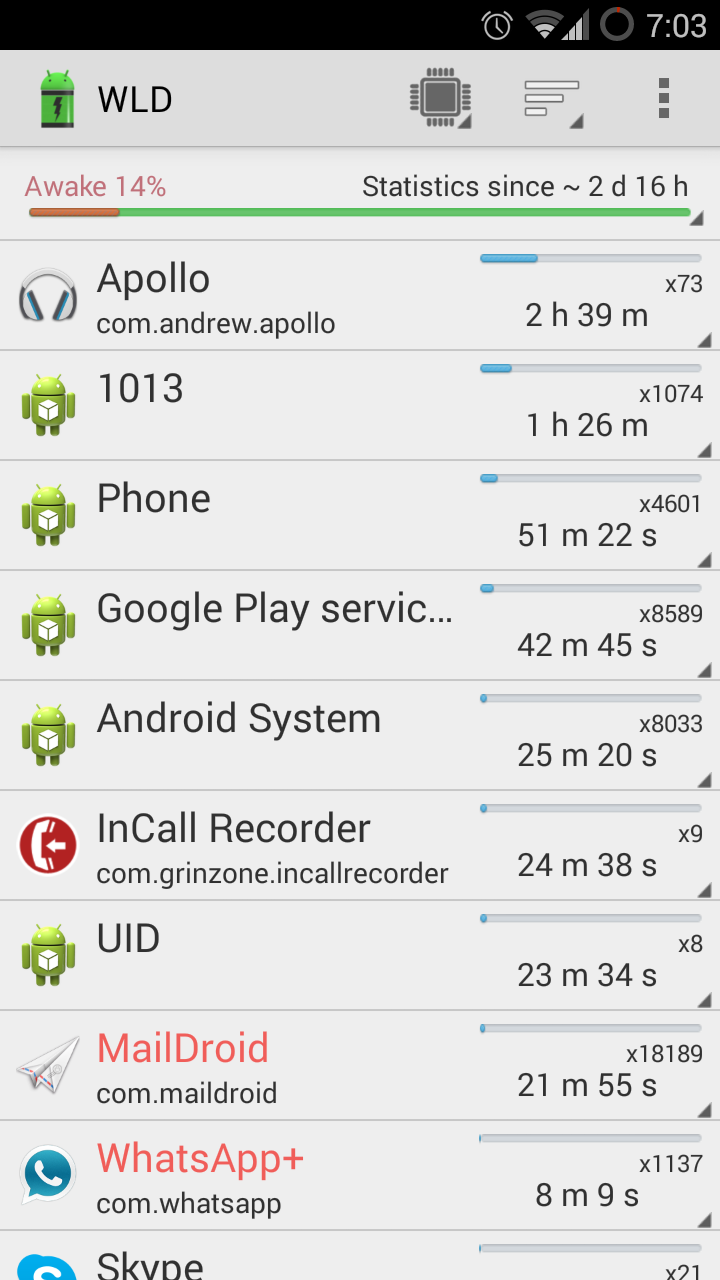
Task: View Google Play services wakelocks
Action: tap(360, 626)
